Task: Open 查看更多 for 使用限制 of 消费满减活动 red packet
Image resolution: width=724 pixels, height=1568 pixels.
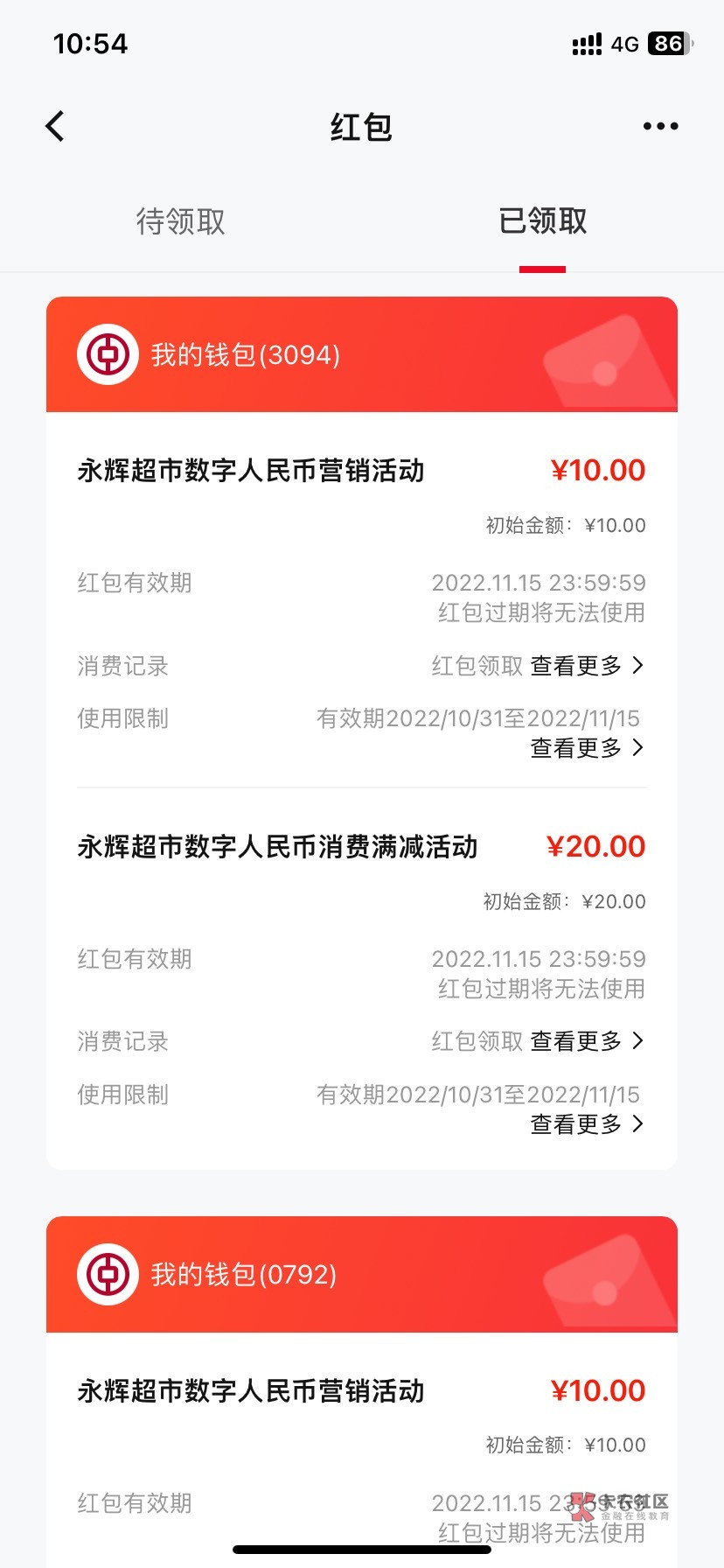Action: pos(587,1123)
